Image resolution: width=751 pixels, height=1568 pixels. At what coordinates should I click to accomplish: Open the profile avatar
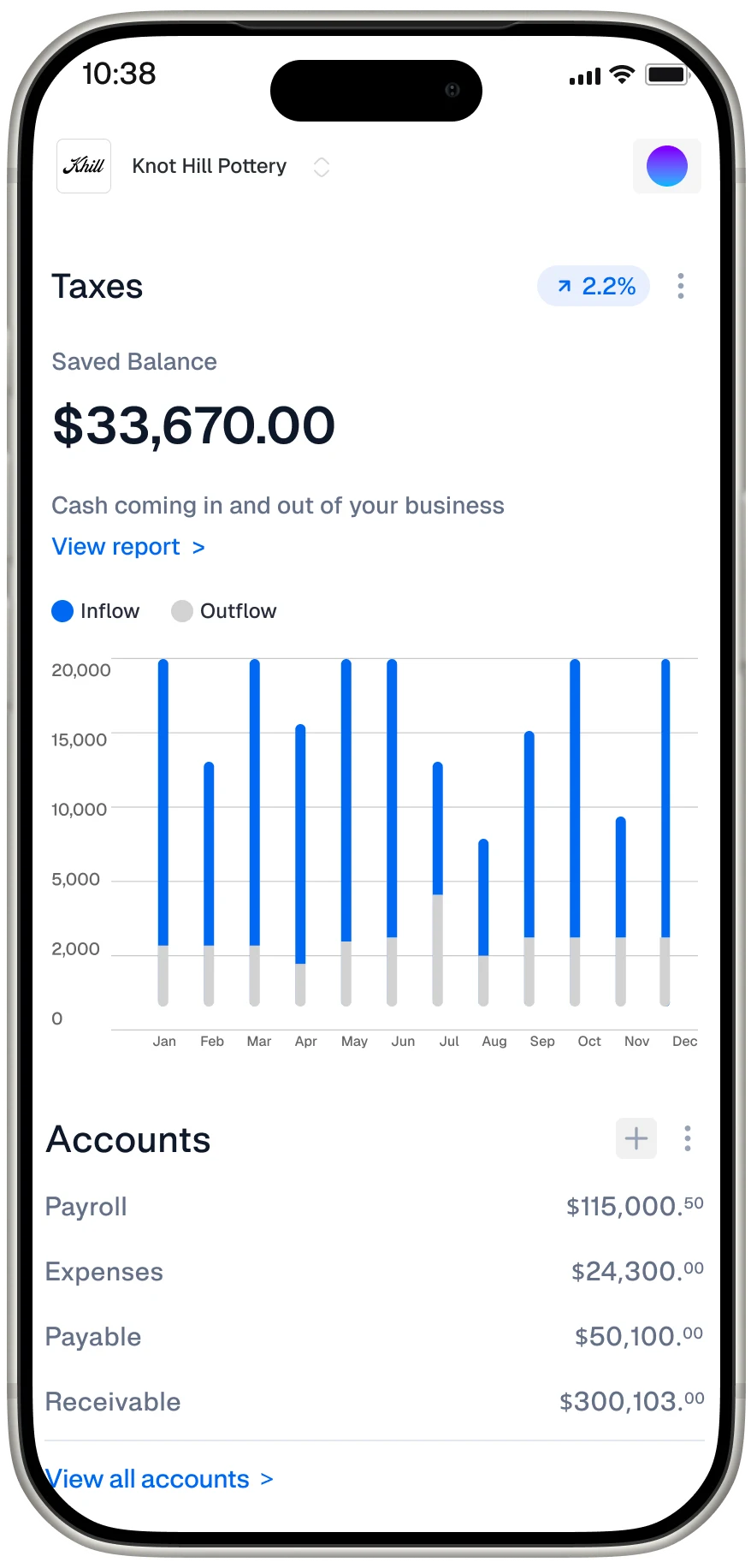pyautogui.click(x=667, y=166)
